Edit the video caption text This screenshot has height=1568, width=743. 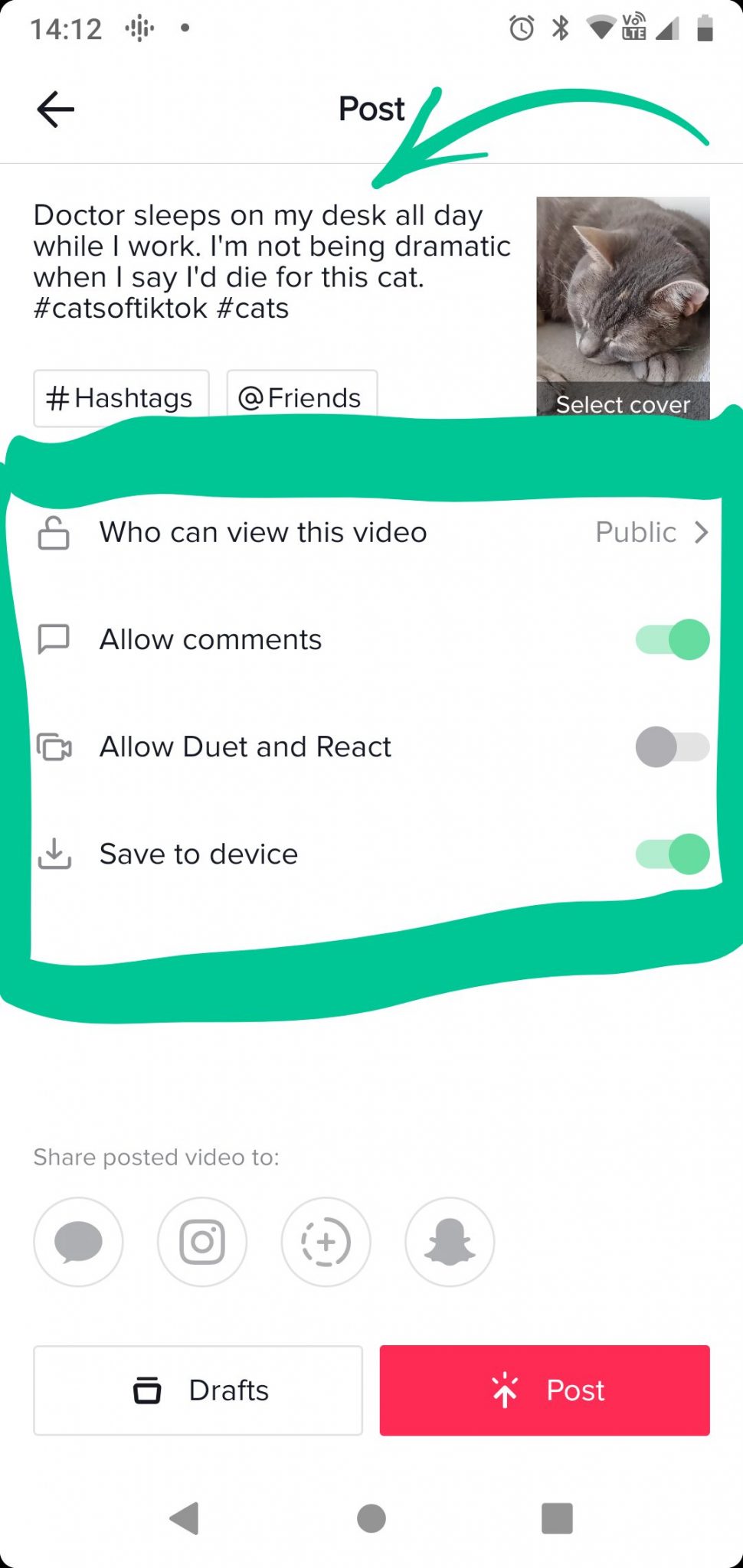(x=273, y=262)
